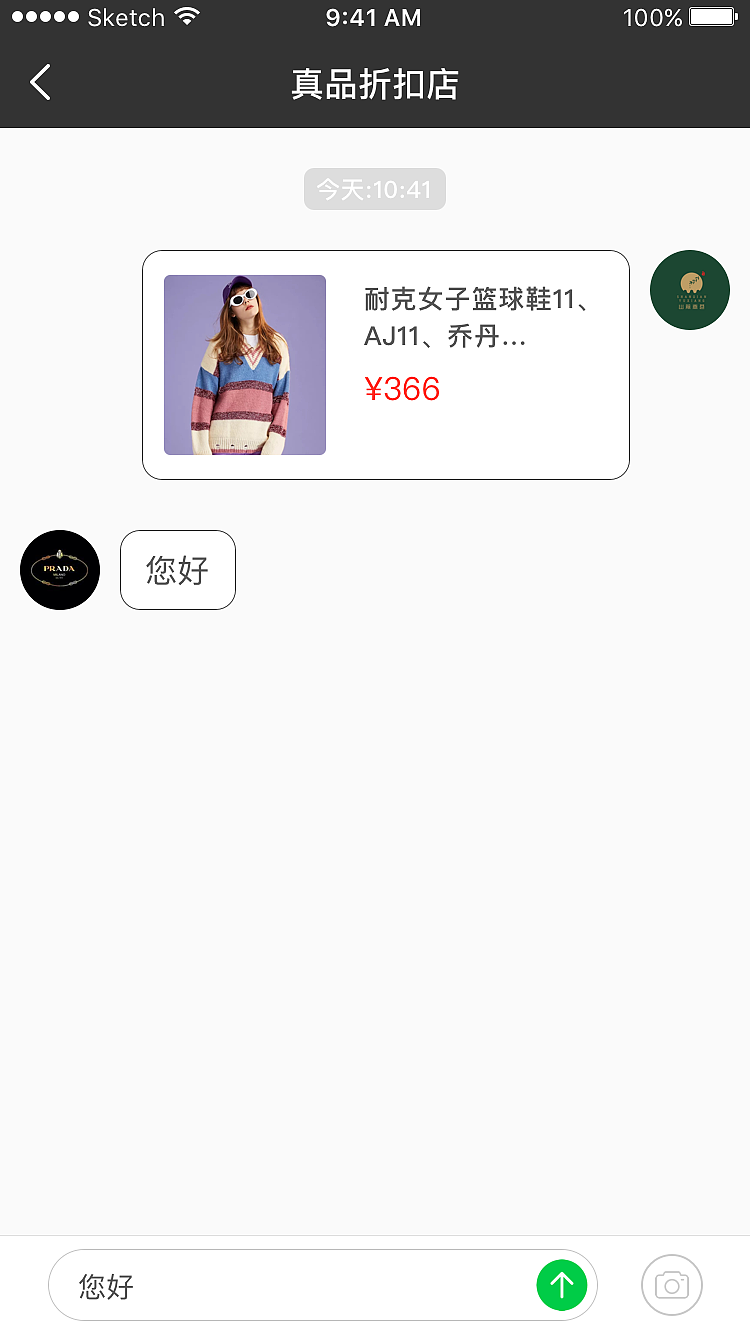Tap the 9:41 AM clock display
Viewport: 750px width, 1334px height.
tap(374, 16)
